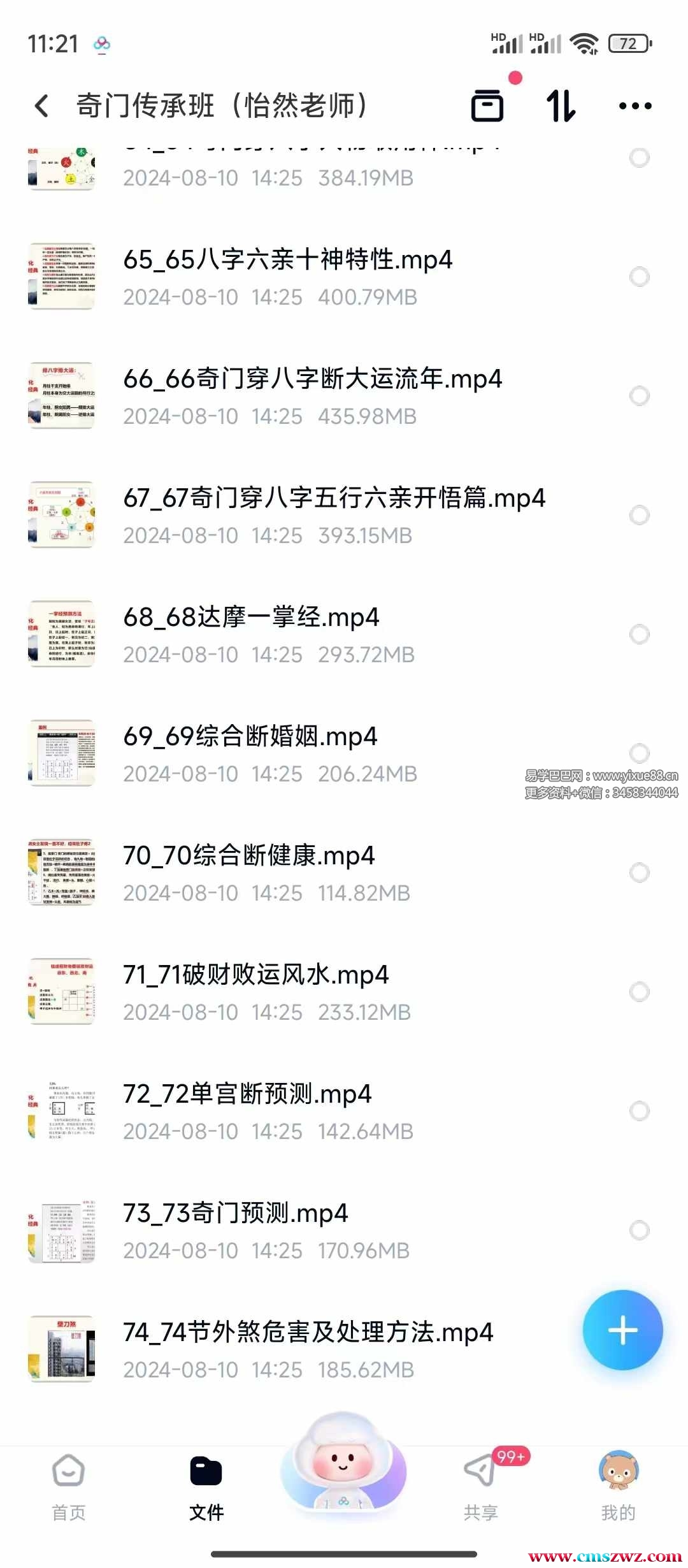688x1568 pixels.
Task: Open 65_65八字六亲十神特性.mp4
Action: coord(288,260)
